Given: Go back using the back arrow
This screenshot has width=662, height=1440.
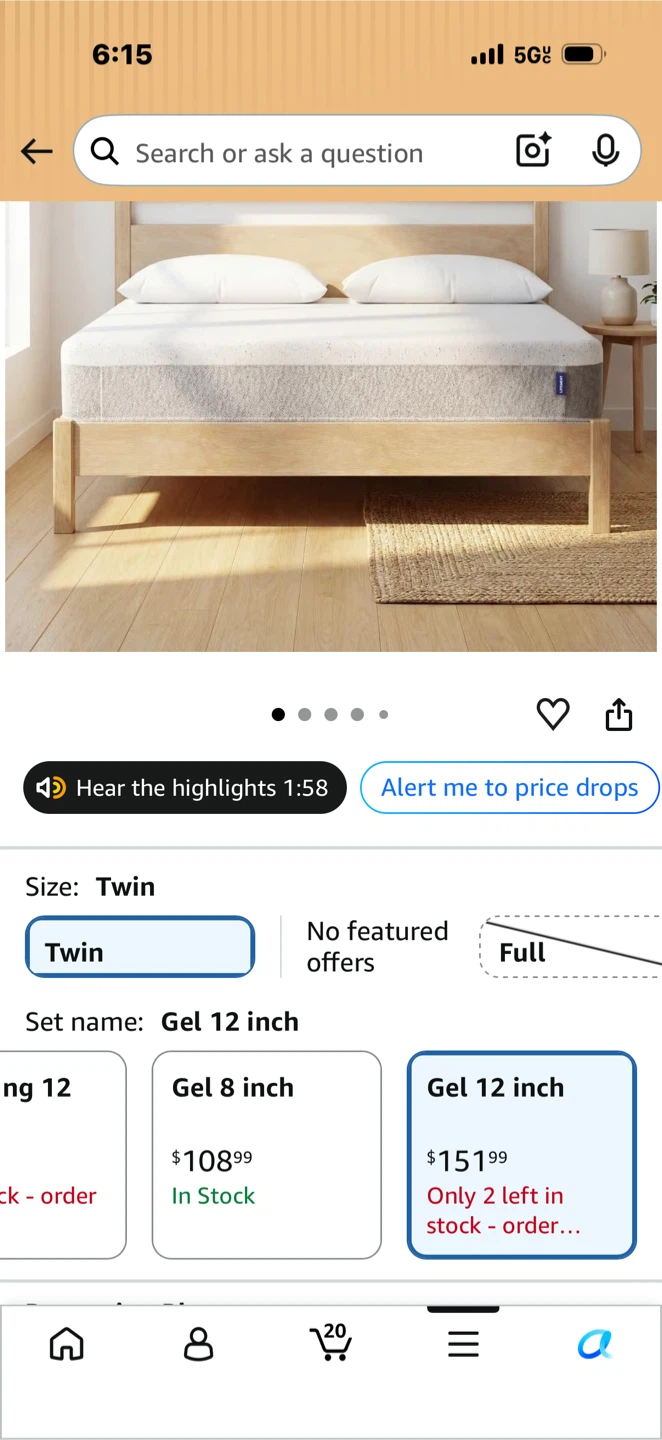Looking at the screenshot, I should coord(37,151).
